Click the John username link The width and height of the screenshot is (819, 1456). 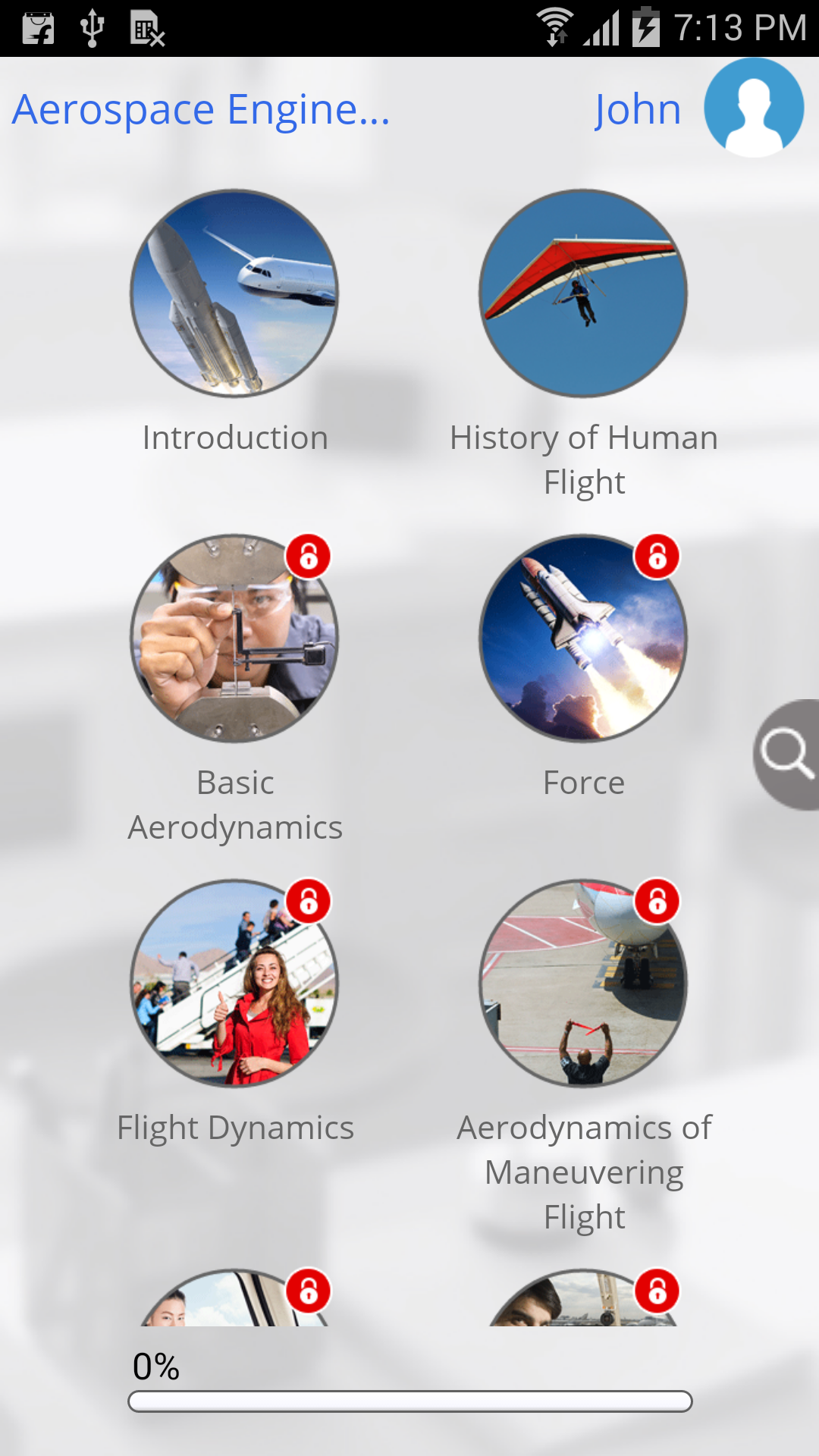[638, 108]
